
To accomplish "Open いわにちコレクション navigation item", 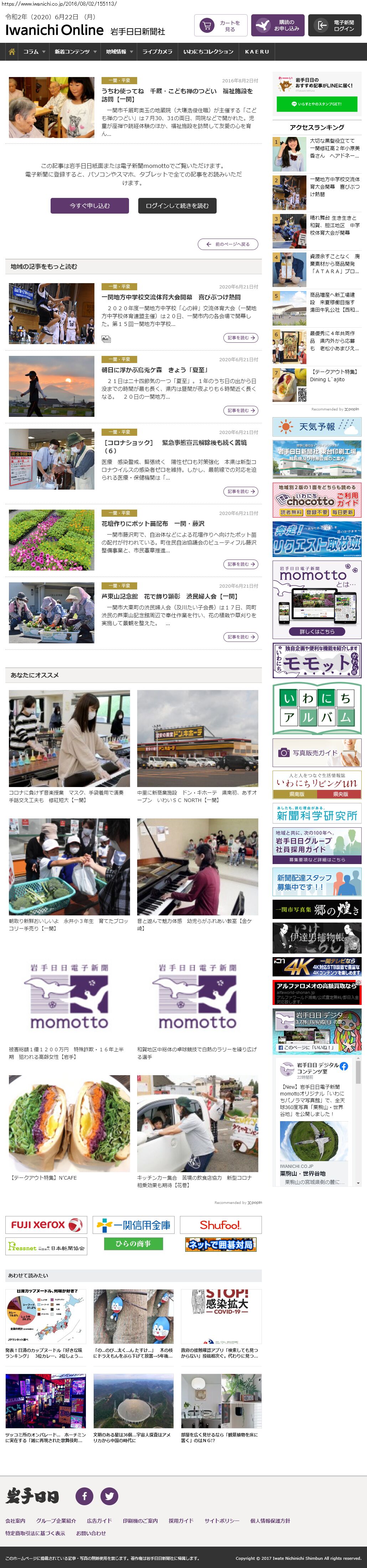I will tap(208, 52).
